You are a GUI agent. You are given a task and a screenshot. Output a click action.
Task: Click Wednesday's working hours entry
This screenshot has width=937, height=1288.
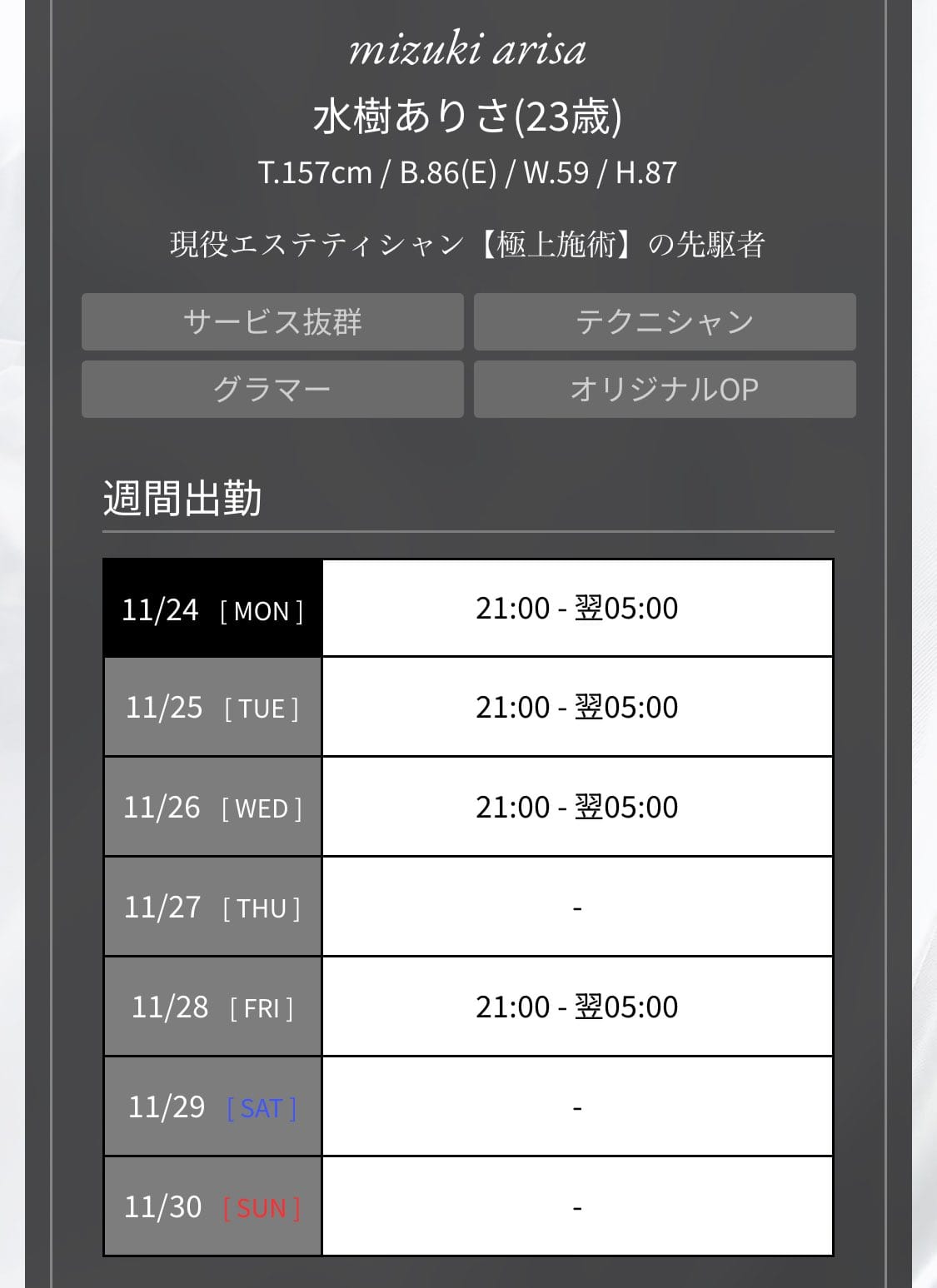coord(576,806)
